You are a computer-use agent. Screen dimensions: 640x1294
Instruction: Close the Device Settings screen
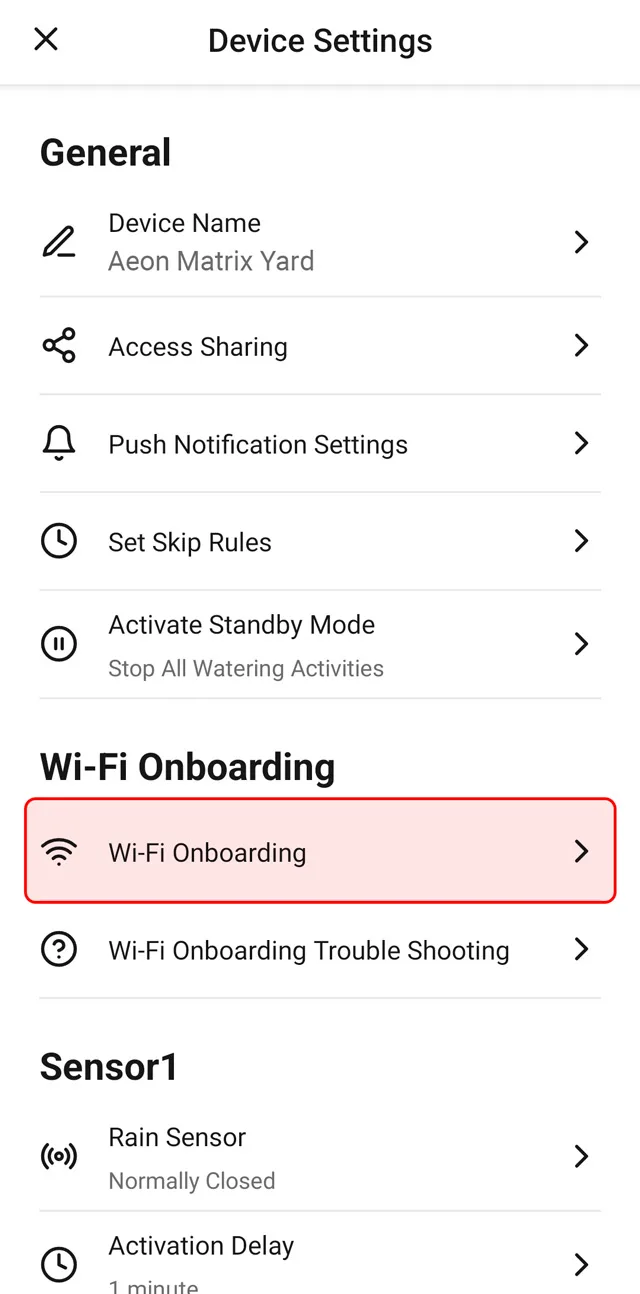tap(46, 39)
